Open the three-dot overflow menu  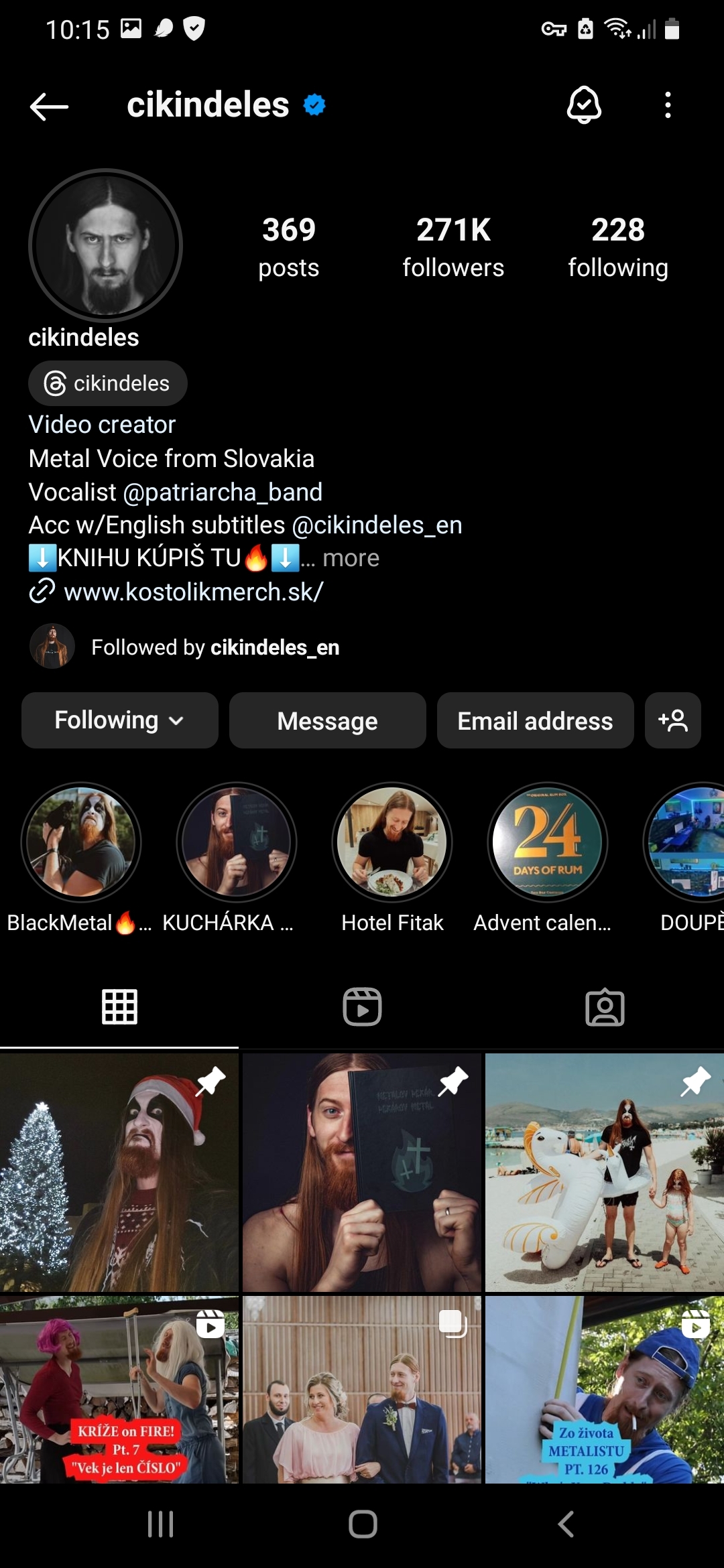668,105
